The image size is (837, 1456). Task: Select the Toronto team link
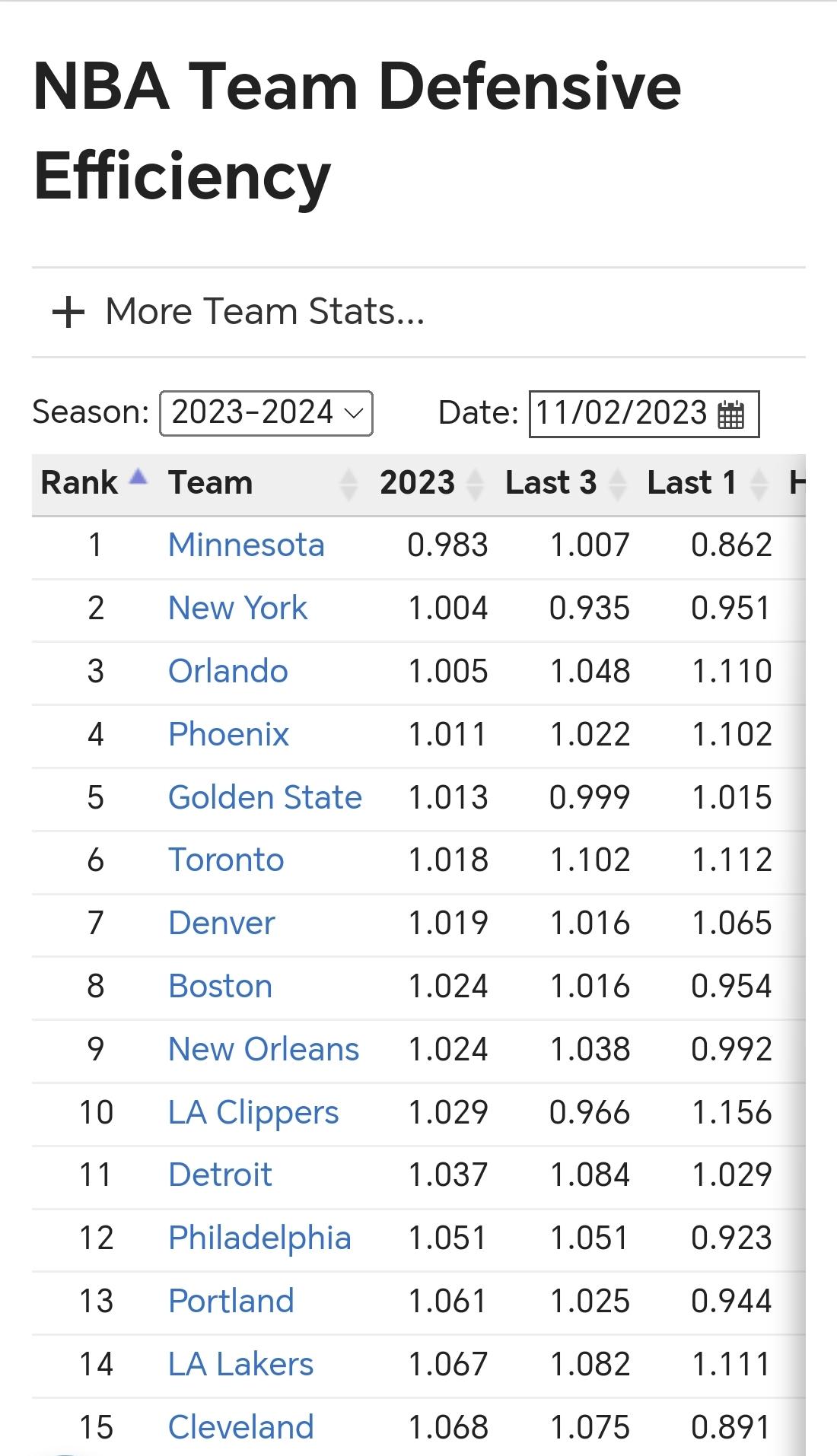(226, 860)
